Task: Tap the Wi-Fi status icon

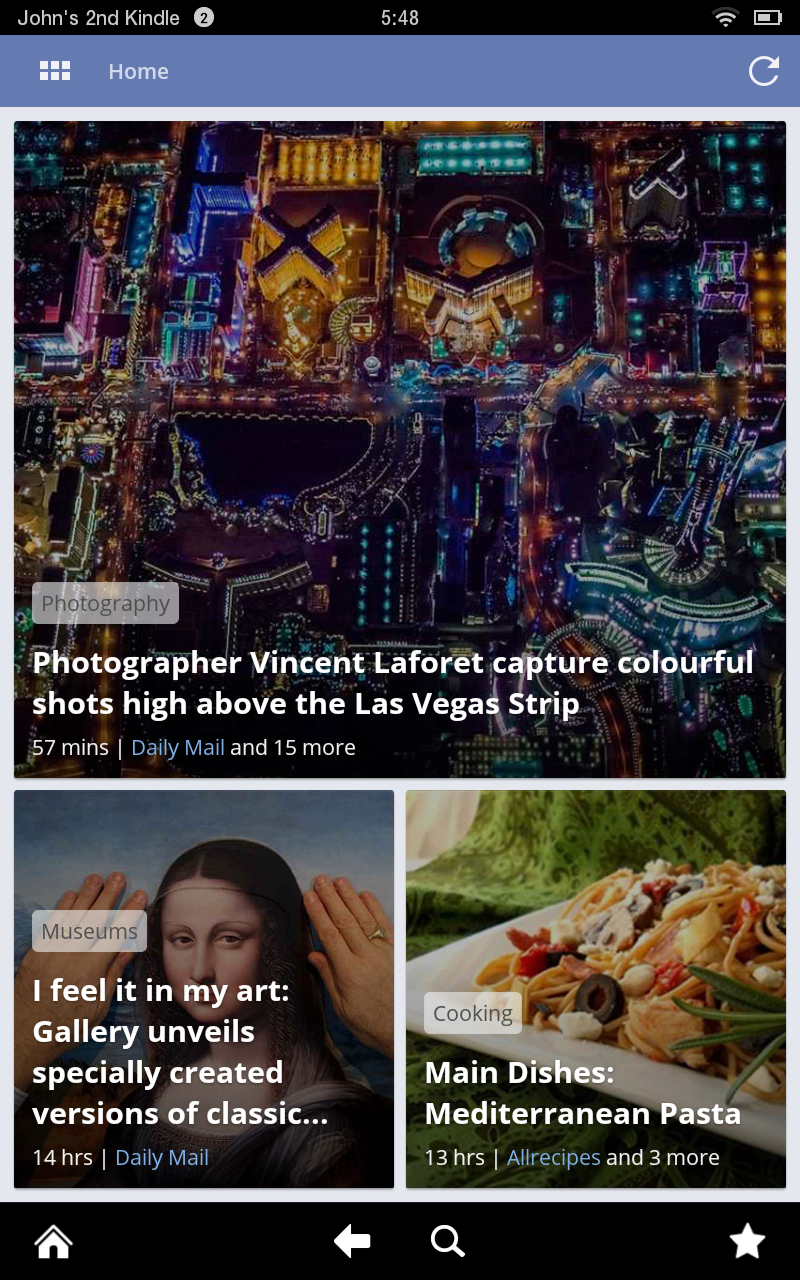Action: [724, 17]
